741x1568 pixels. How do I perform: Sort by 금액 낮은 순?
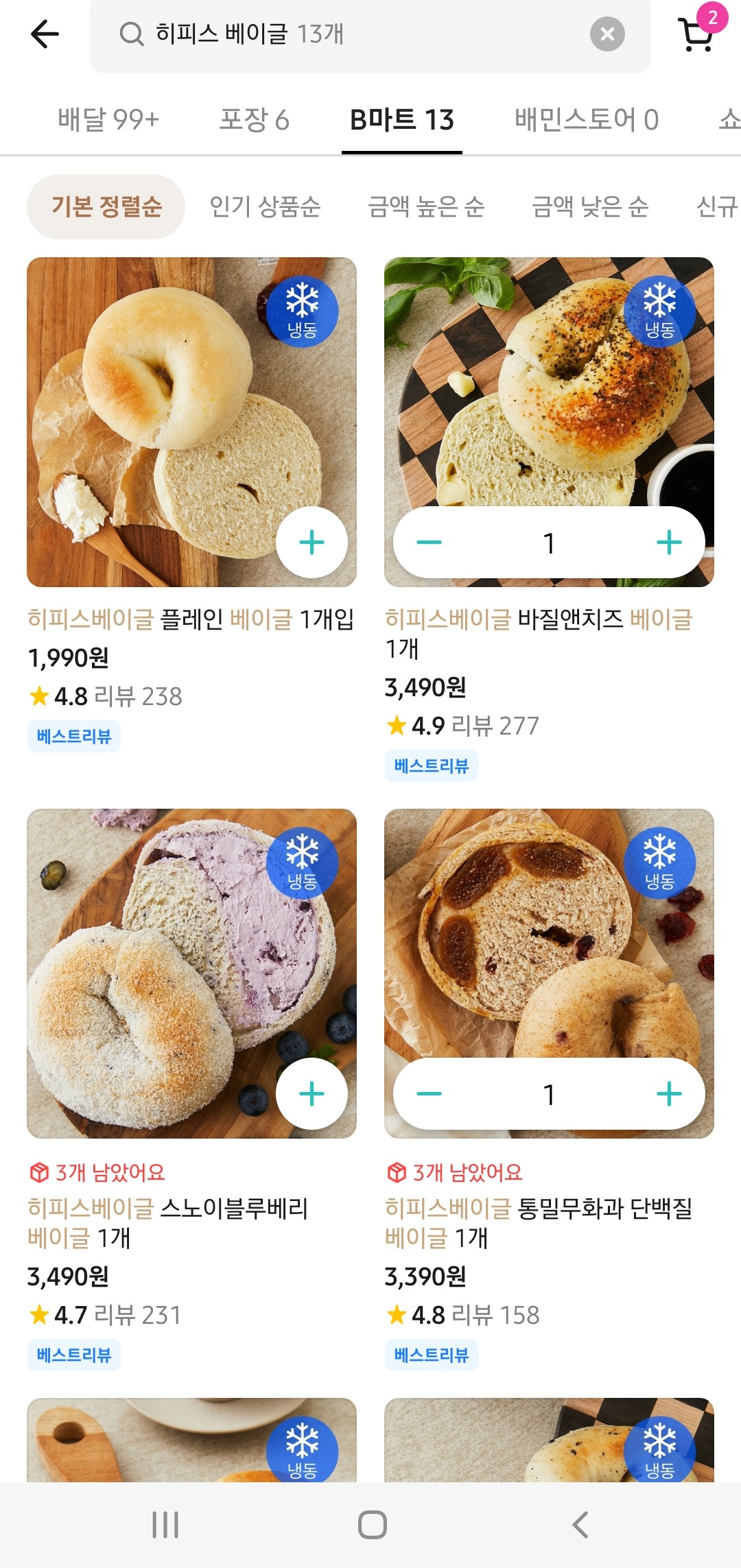[590, 207]
